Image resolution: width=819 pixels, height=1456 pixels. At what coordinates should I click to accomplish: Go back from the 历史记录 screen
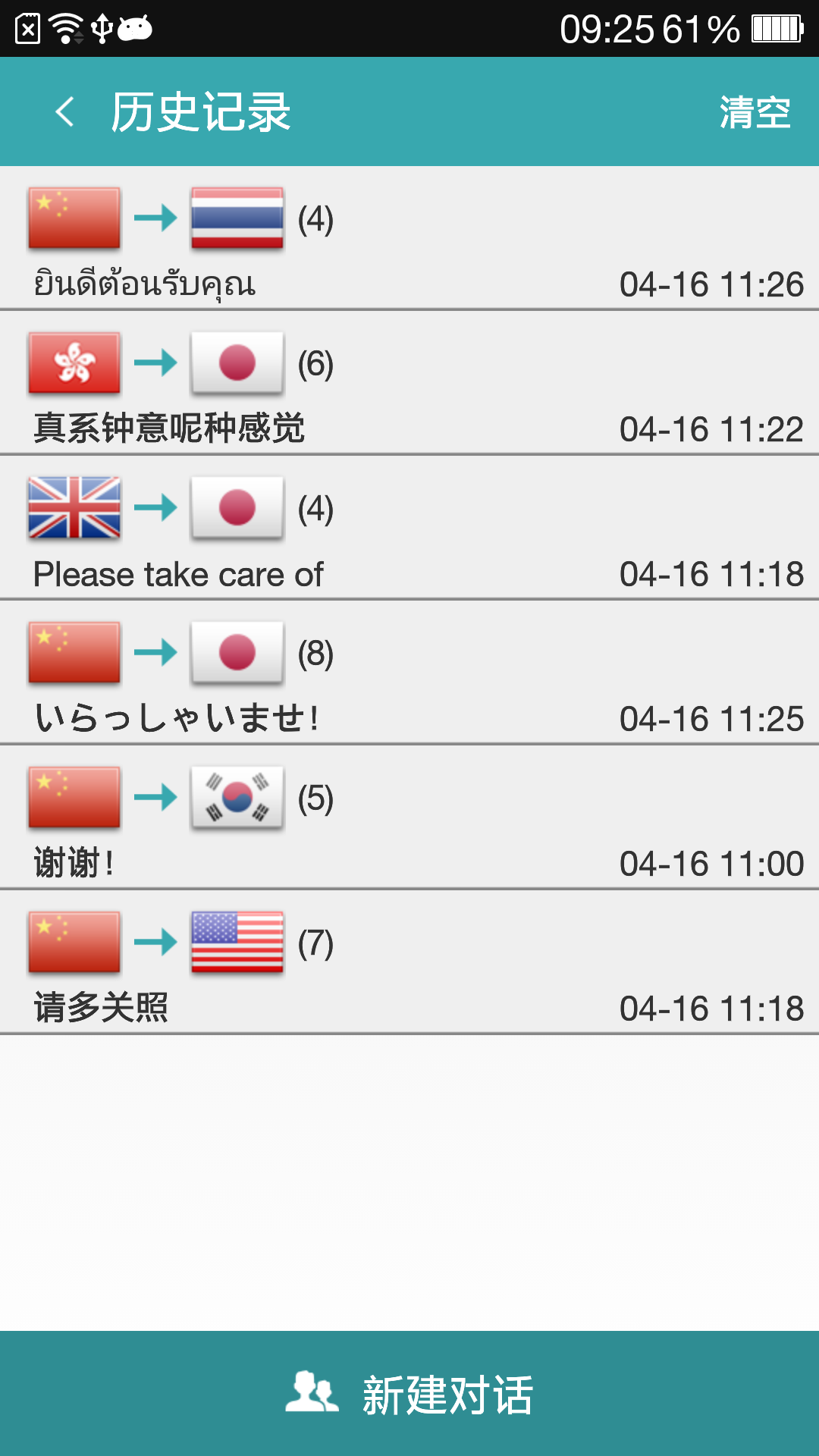tap(65, 112)
